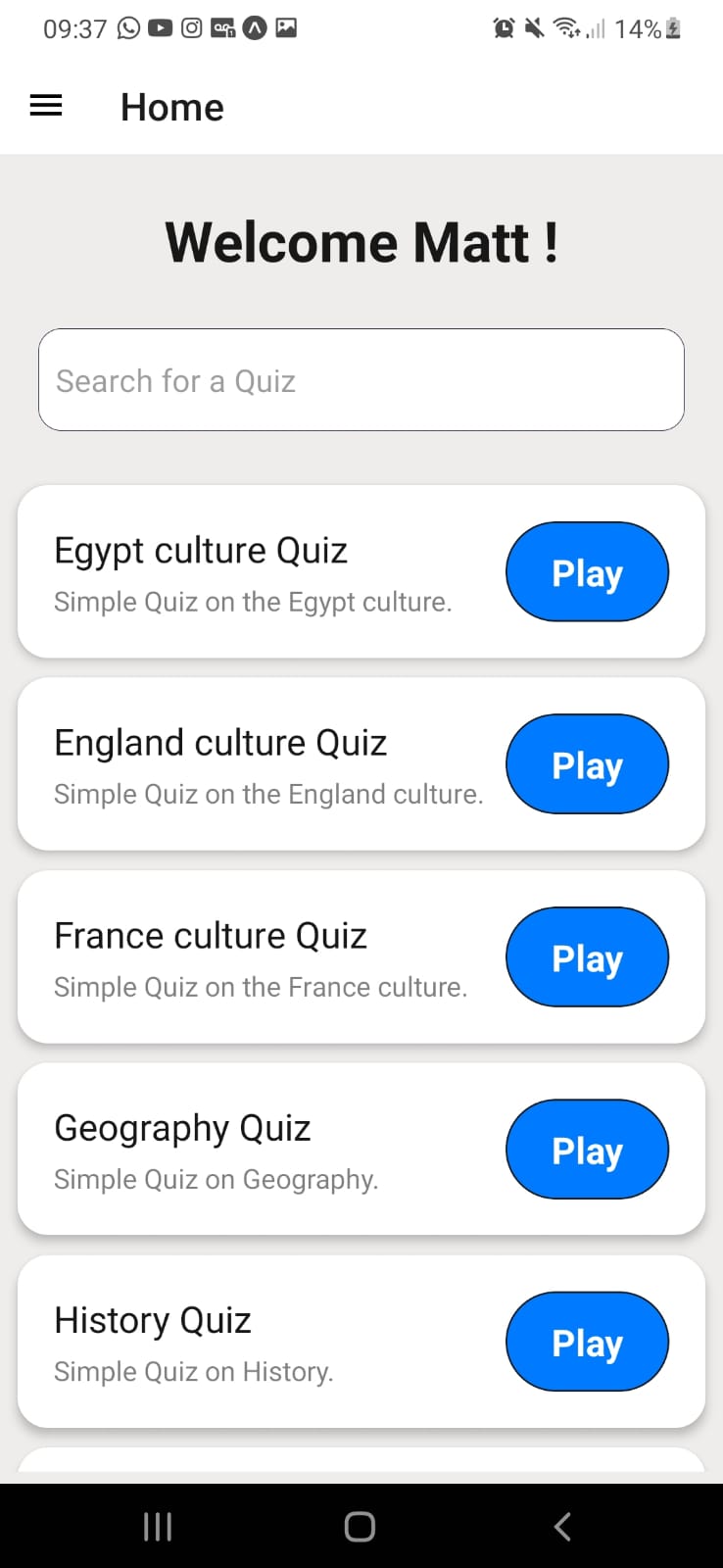Tap the Search for a Quiz field

pos(361,380)
